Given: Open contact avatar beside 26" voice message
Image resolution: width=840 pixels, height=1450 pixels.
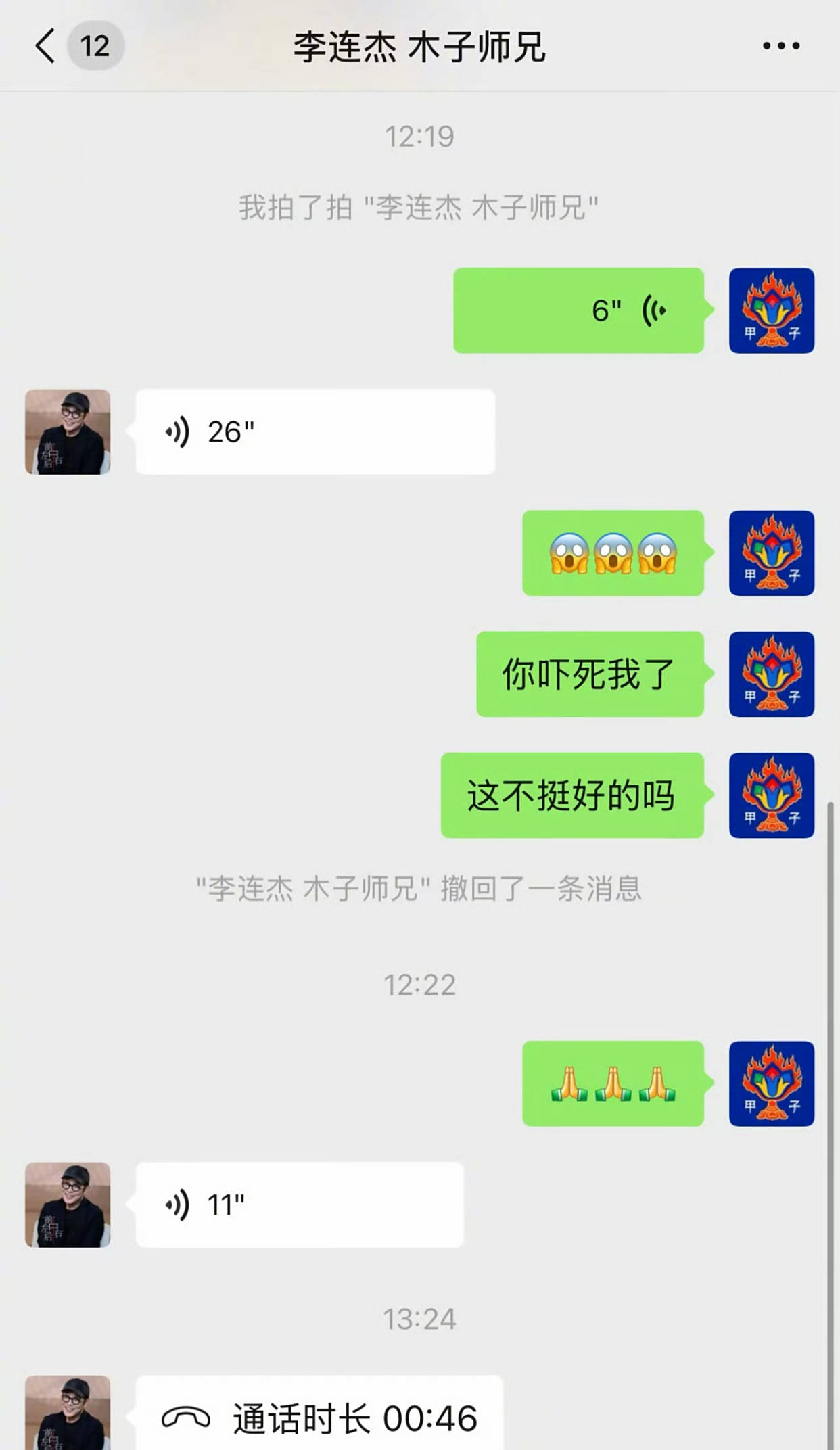Looking at the screenshot, I should (x=68, y=431).
